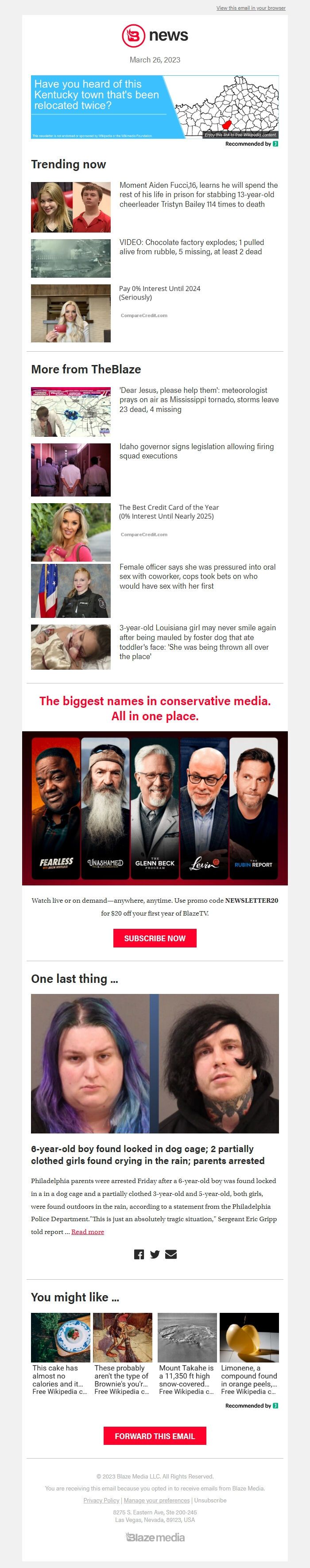Open the Pay 0% Interest Until 2024 ad

(159, 293)
